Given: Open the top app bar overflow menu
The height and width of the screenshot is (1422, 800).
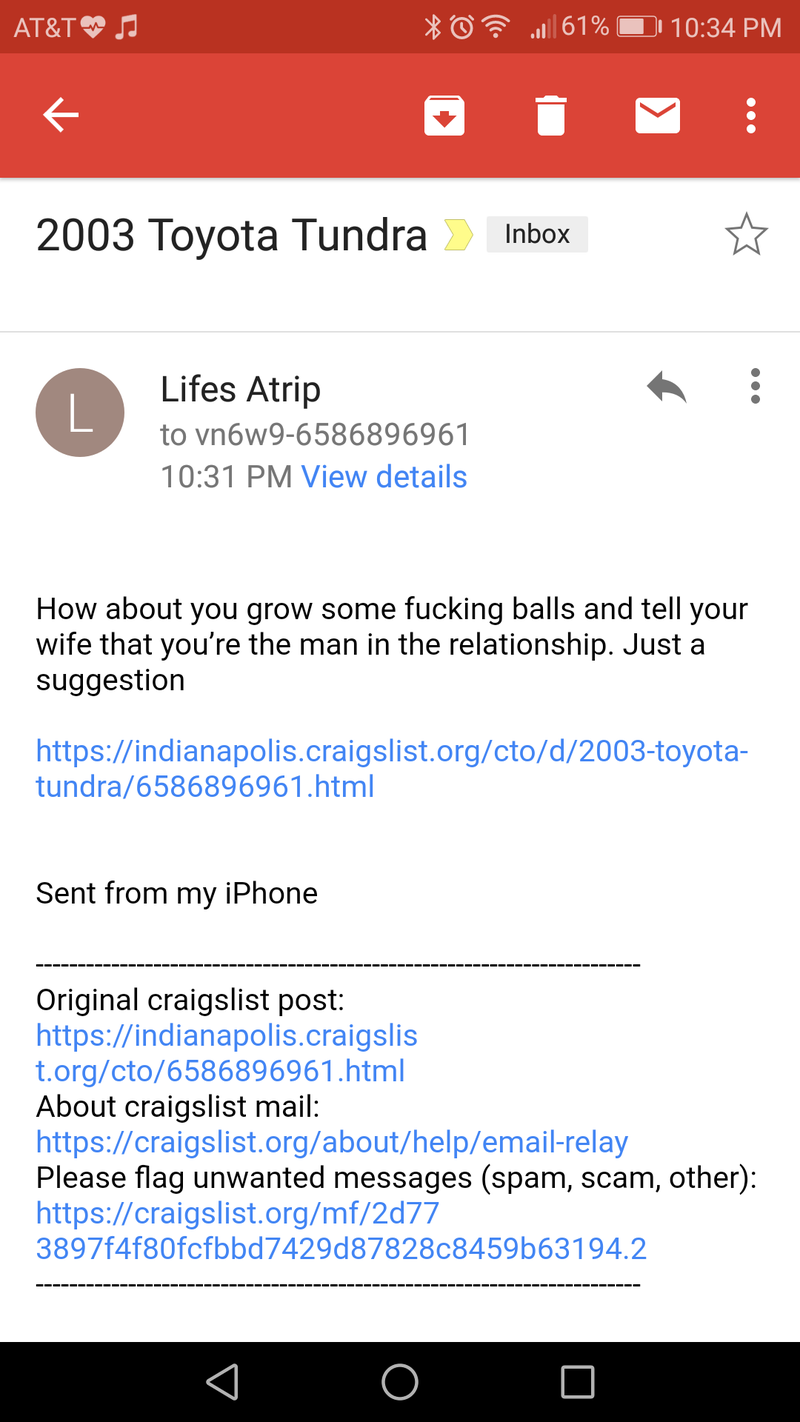Looking at the screenshot, I should pos(751,116).
